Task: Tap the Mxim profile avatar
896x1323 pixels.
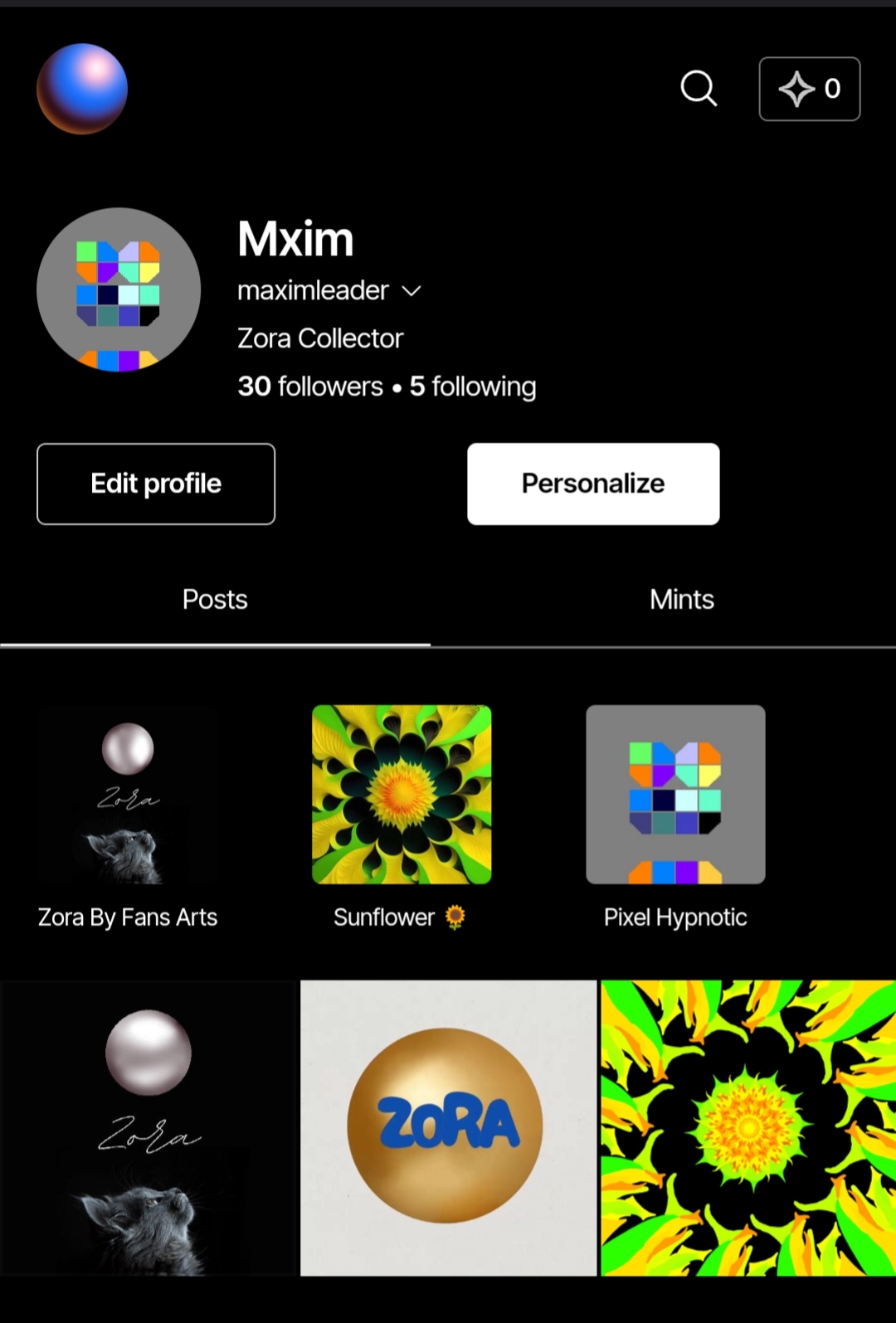Action: [x=119, y=289]
